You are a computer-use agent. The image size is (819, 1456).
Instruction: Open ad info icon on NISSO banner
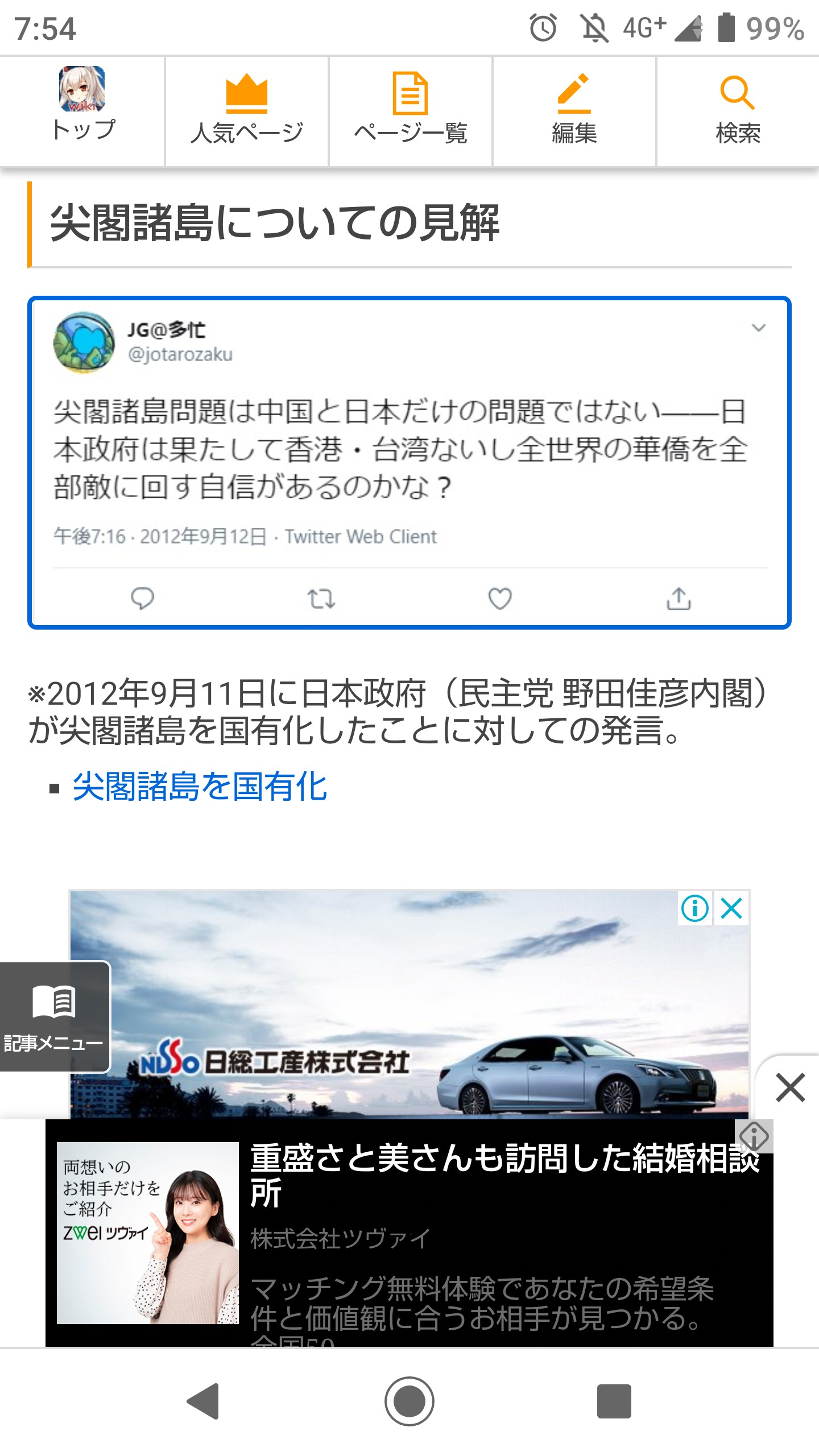click(x=695, y=908)
